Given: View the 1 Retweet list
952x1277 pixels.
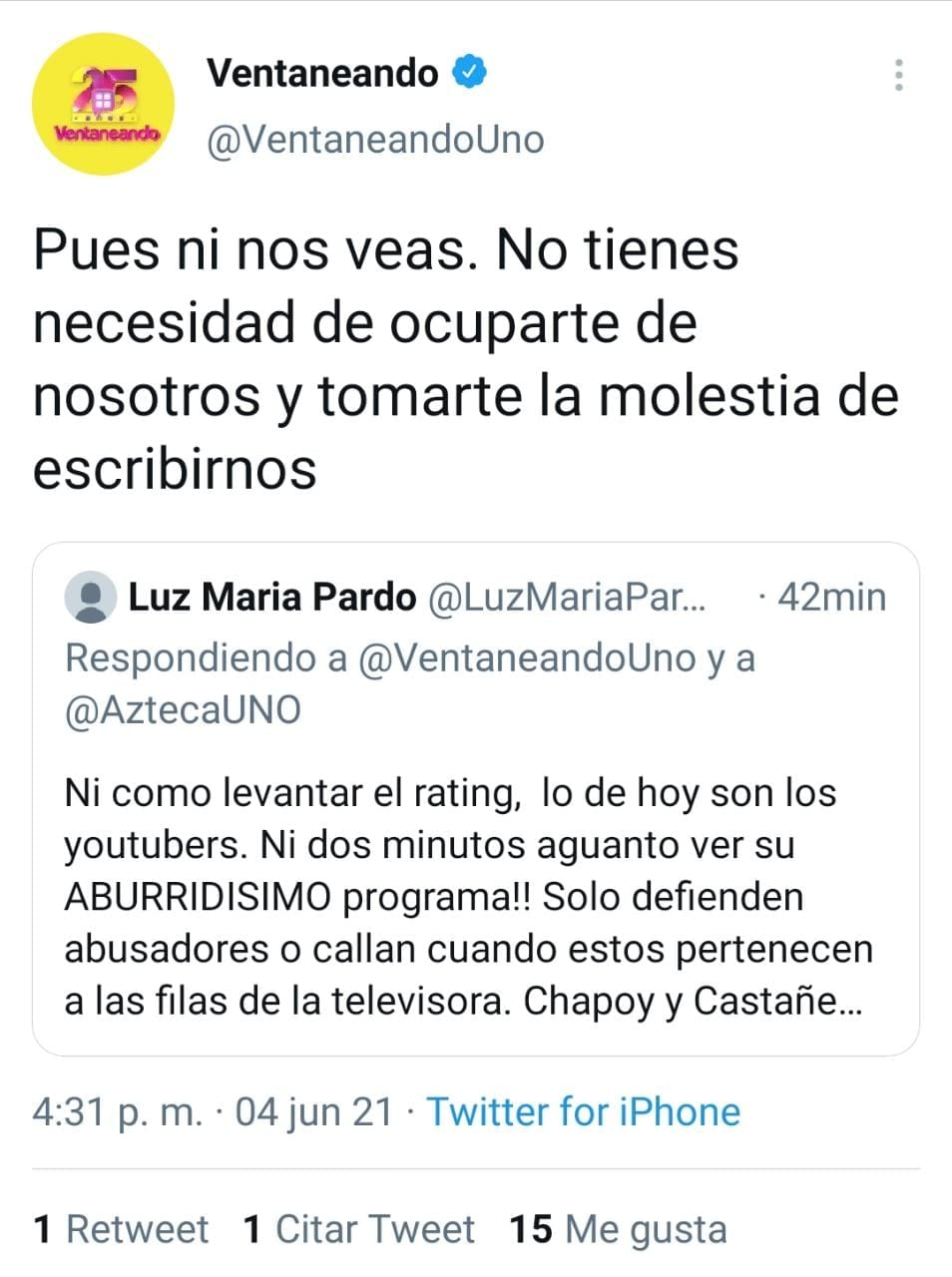Looking at the screenshot, I should coord(122,1229).
